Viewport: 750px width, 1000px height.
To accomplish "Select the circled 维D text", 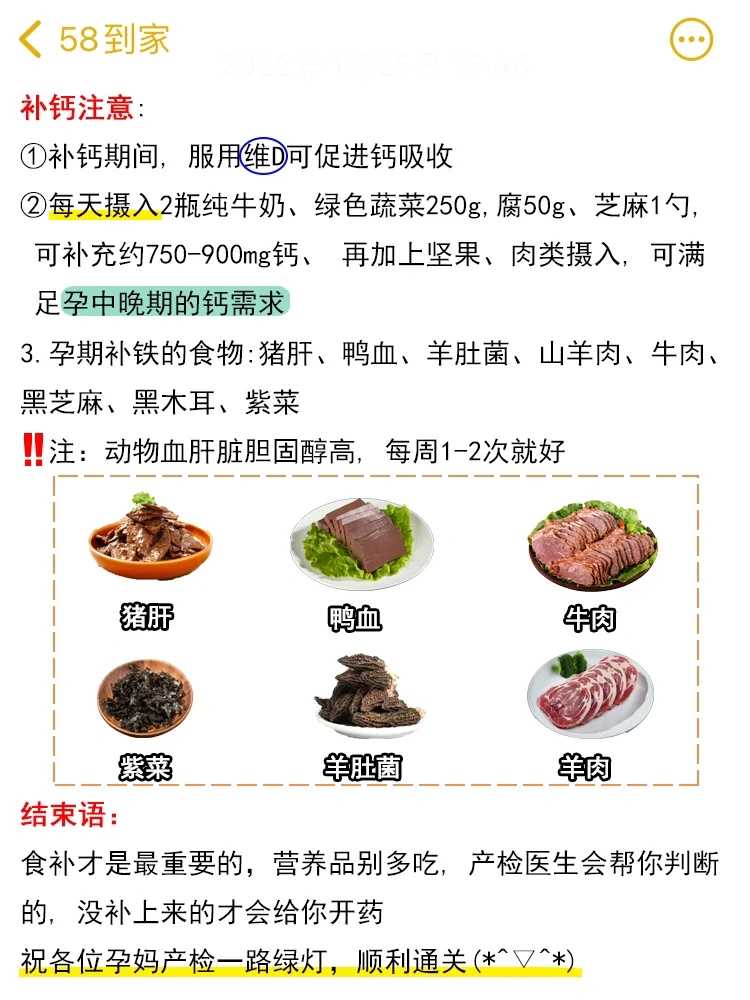I will [266, 155].
